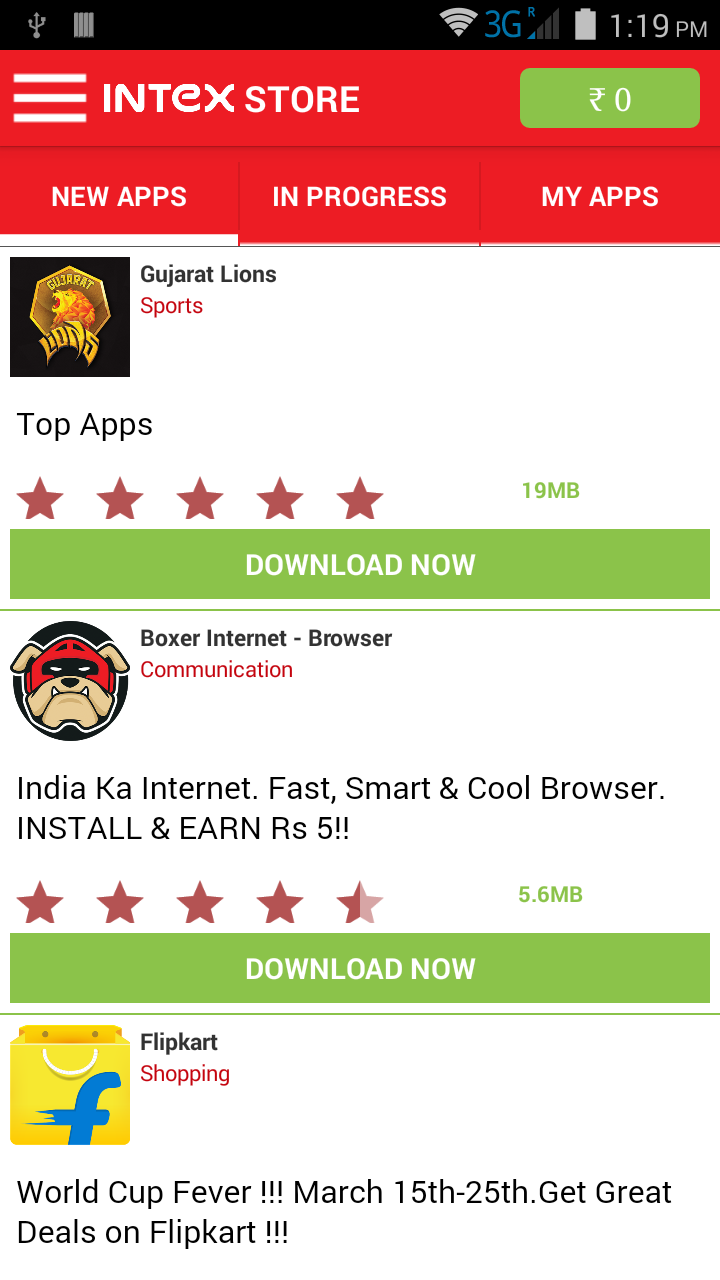Switch to the In Progress tab

[x=359, y=196]
